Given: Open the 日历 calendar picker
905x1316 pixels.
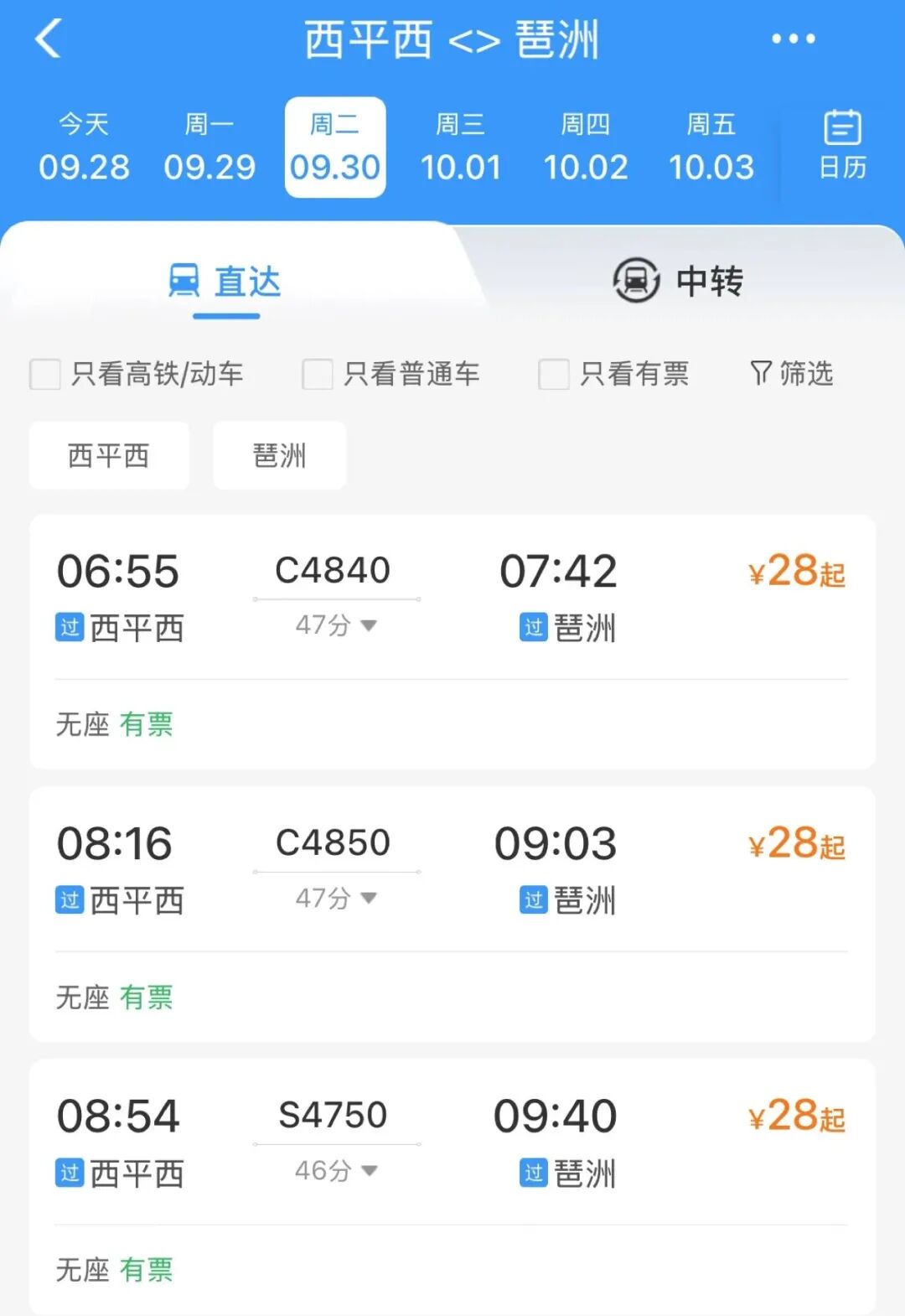Looking at the screenshot, I should [842, 146].
